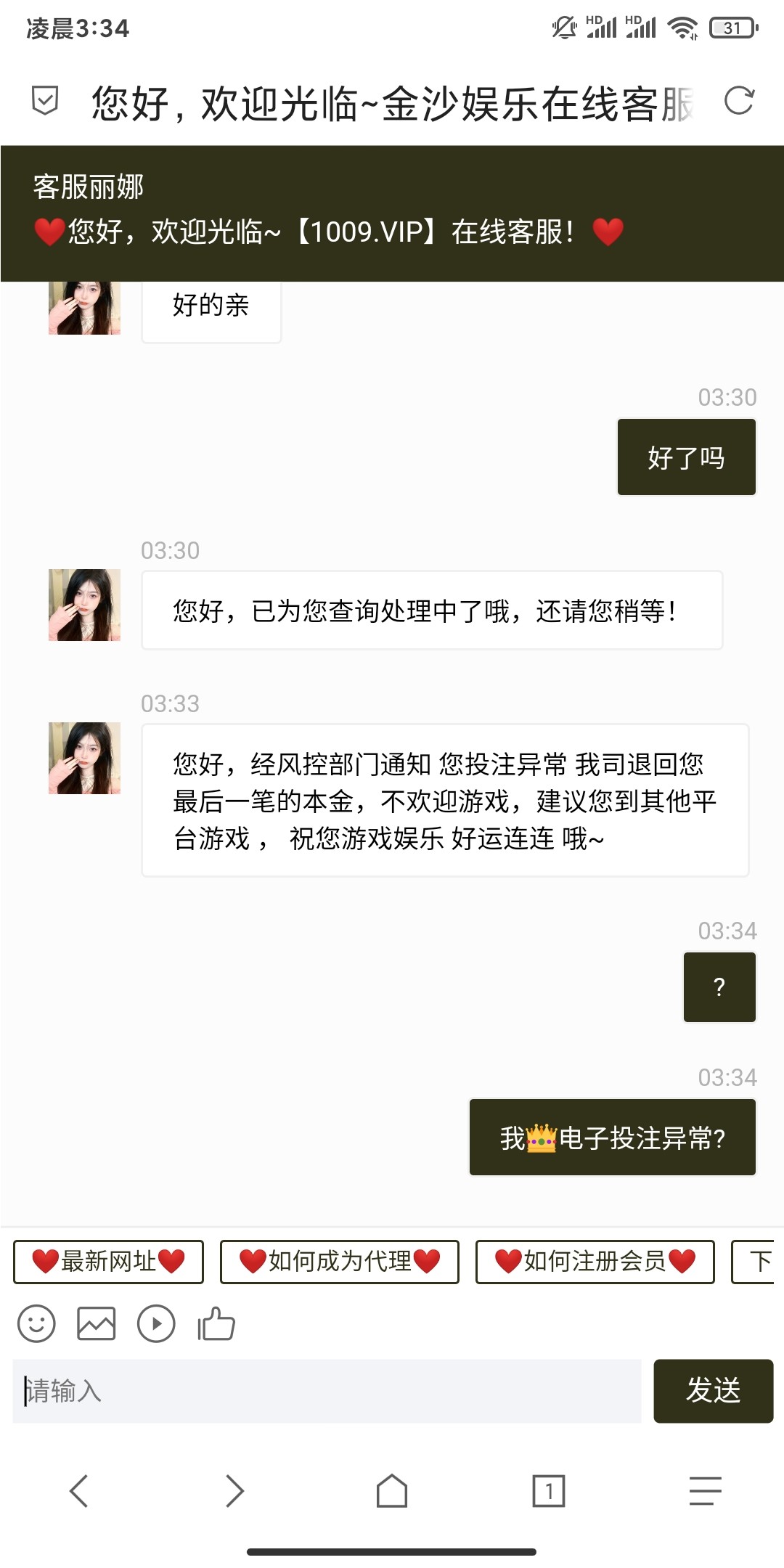Open the browser home page

[x=392, y=1491]
